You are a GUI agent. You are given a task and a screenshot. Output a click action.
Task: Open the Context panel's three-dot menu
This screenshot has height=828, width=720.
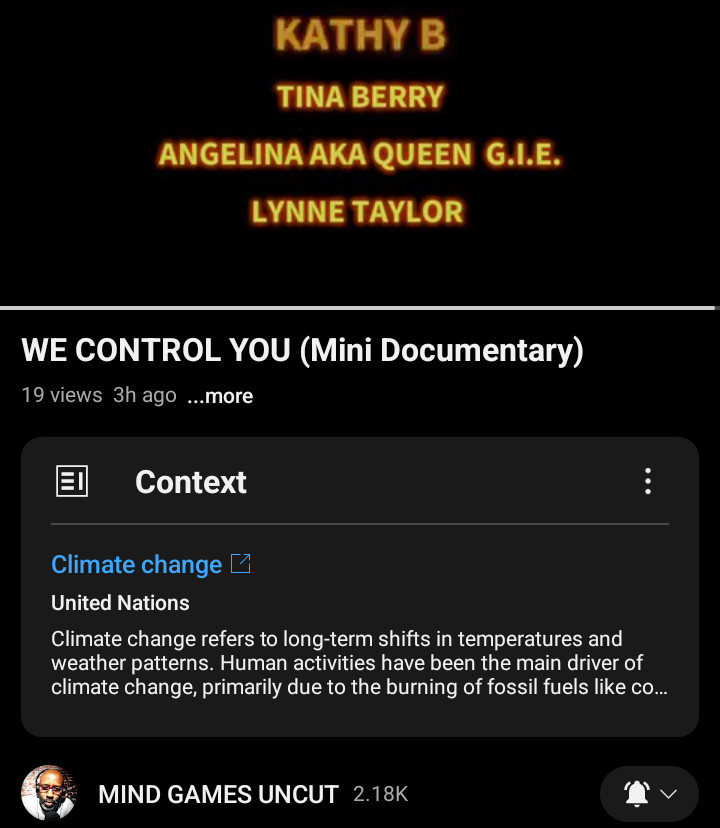coord(648,481)
